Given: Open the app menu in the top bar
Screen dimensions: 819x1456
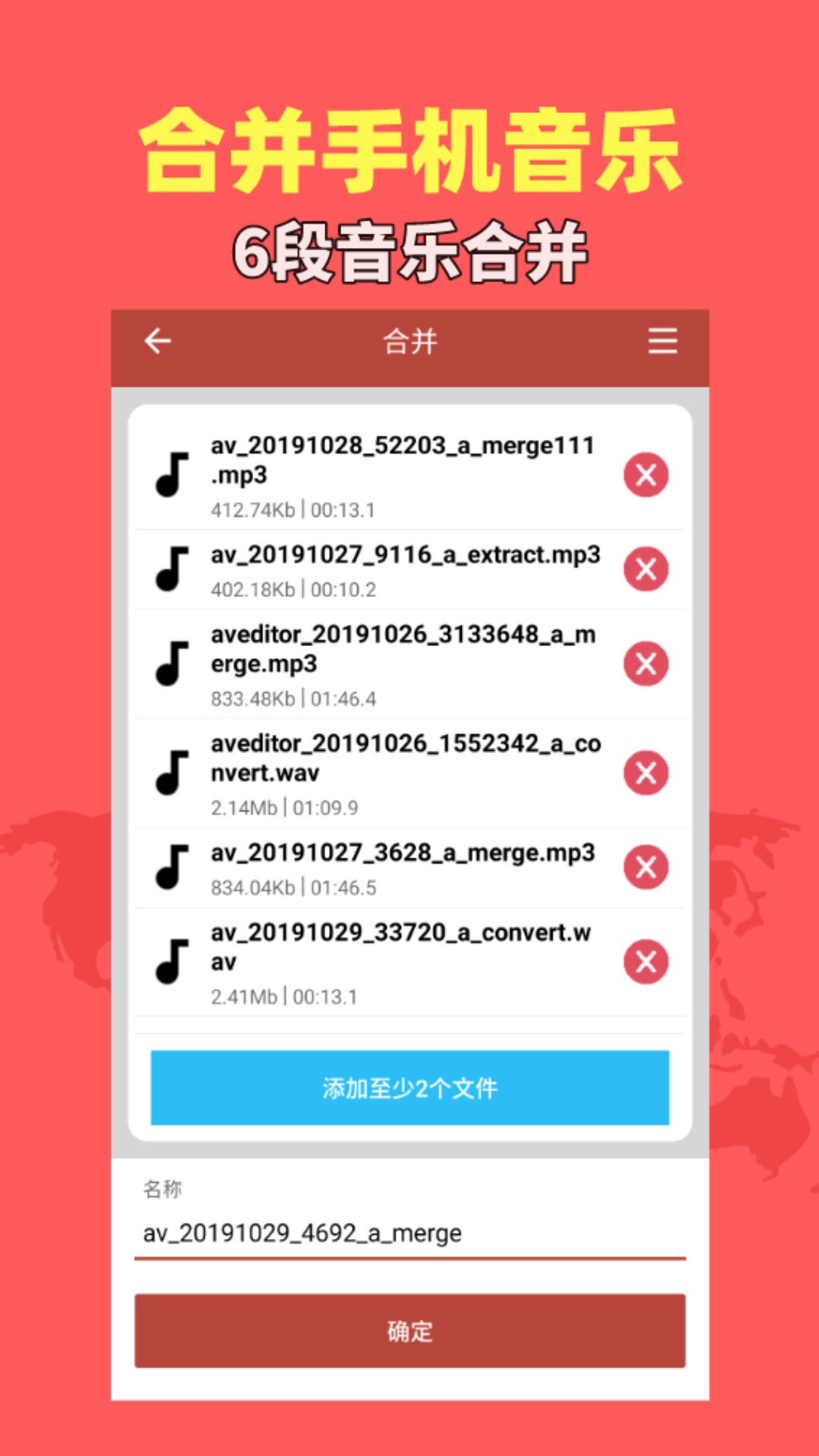Looking at the screenshot, I should [662, 342].
